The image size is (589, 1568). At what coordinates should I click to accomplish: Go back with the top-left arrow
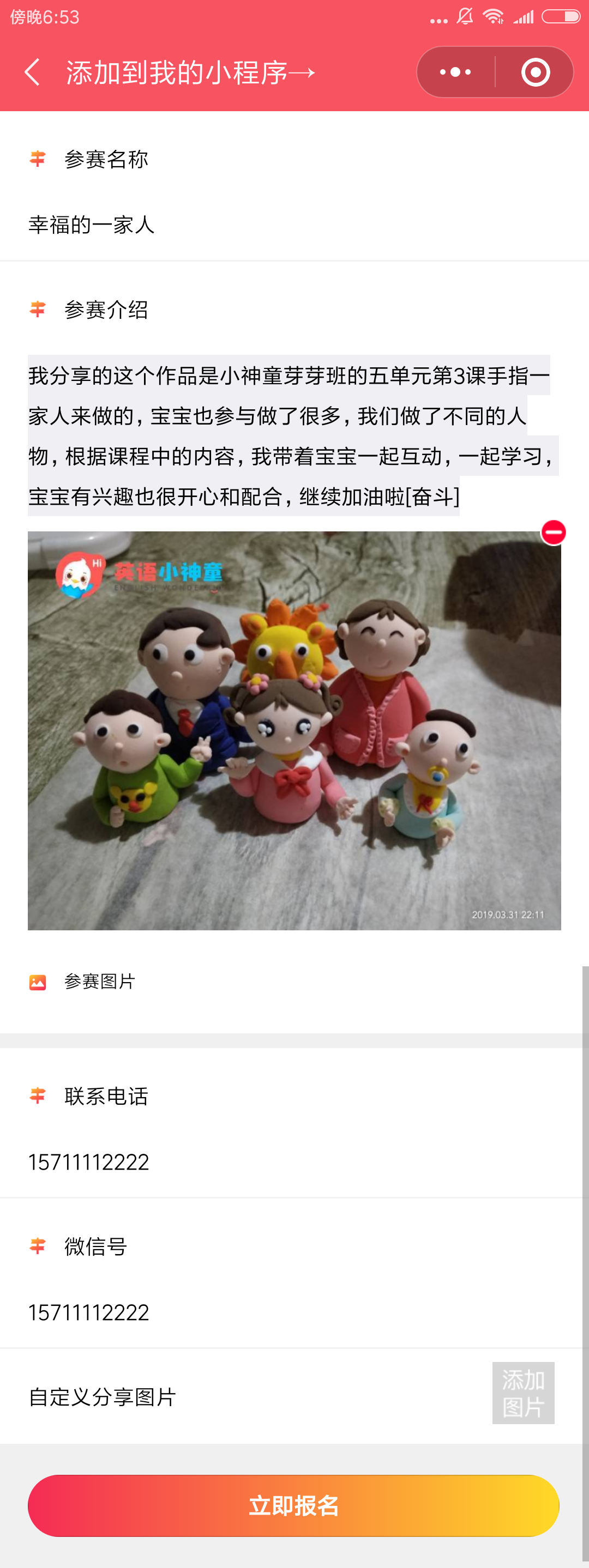coord(32,72)
